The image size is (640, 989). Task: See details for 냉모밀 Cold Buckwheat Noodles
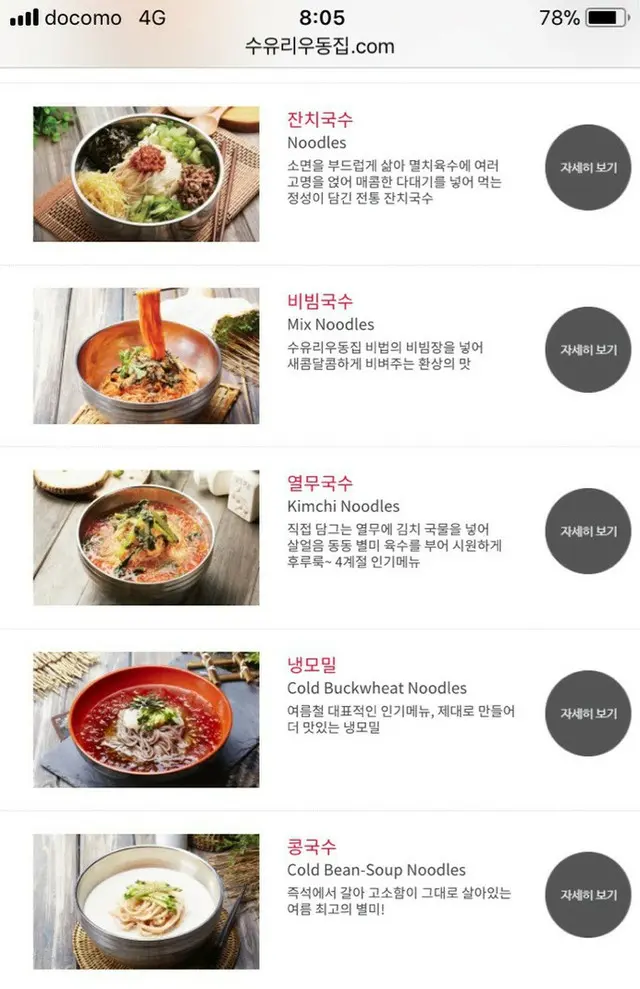tap(588, 713)
